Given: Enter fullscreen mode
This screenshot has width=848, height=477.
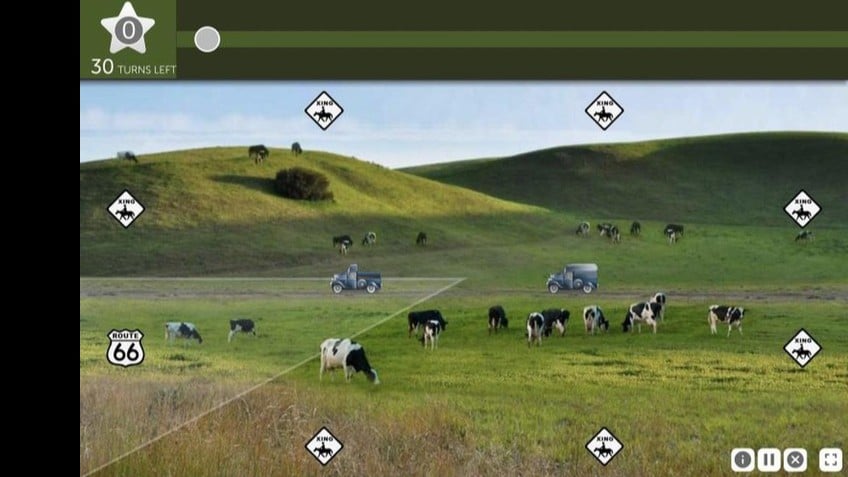Looking at the screenshot, I should coord(830,460).
